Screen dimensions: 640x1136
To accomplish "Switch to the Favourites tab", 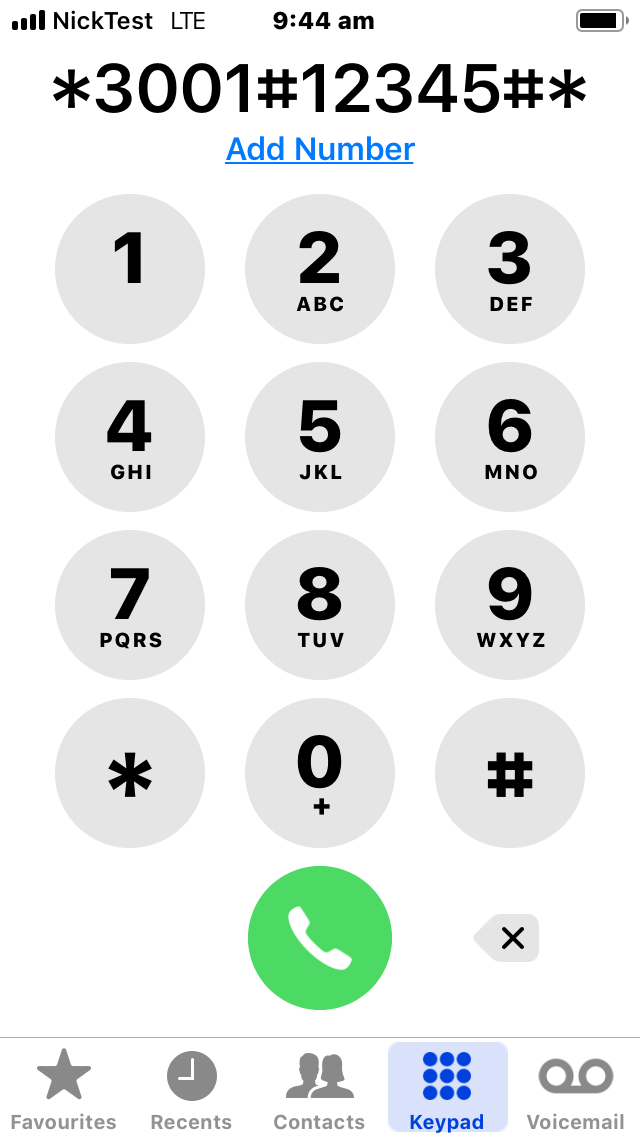I will click(64, 1089).
